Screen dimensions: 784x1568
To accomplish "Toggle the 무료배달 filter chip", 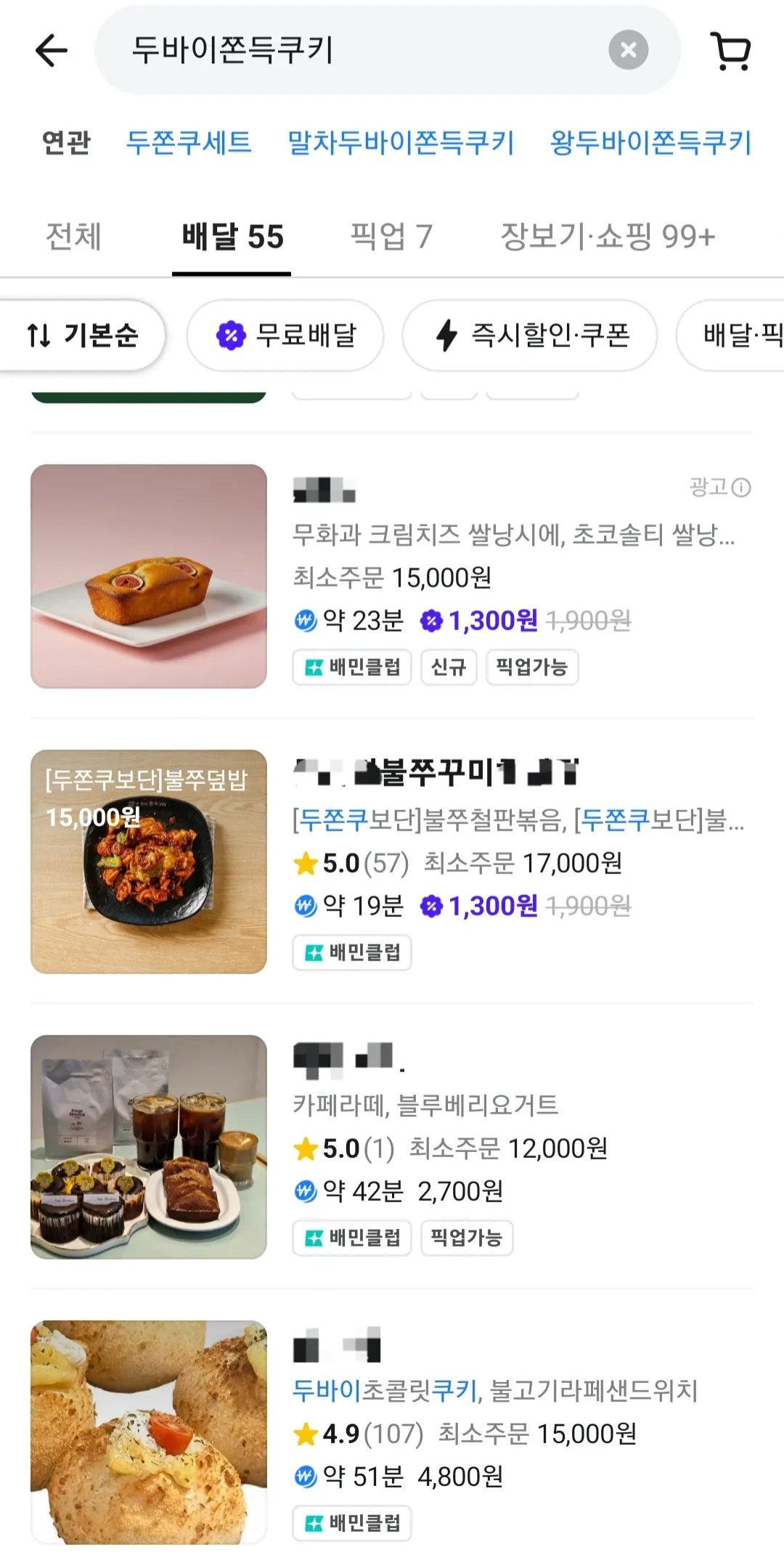I will (285, 335).
